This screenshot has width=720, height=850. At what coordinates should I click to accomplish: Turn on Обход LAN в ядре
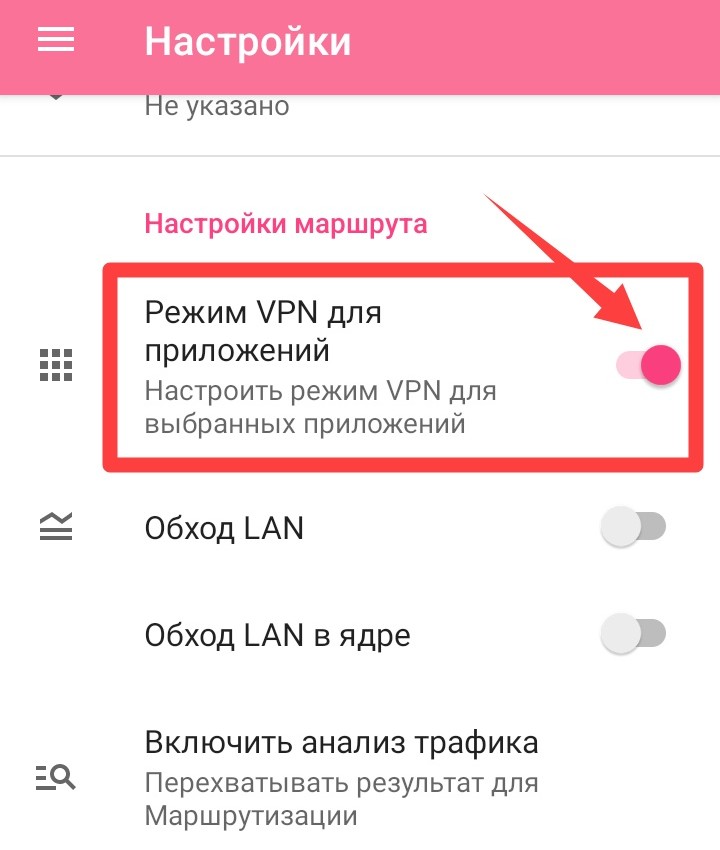(x=633, y=634)
